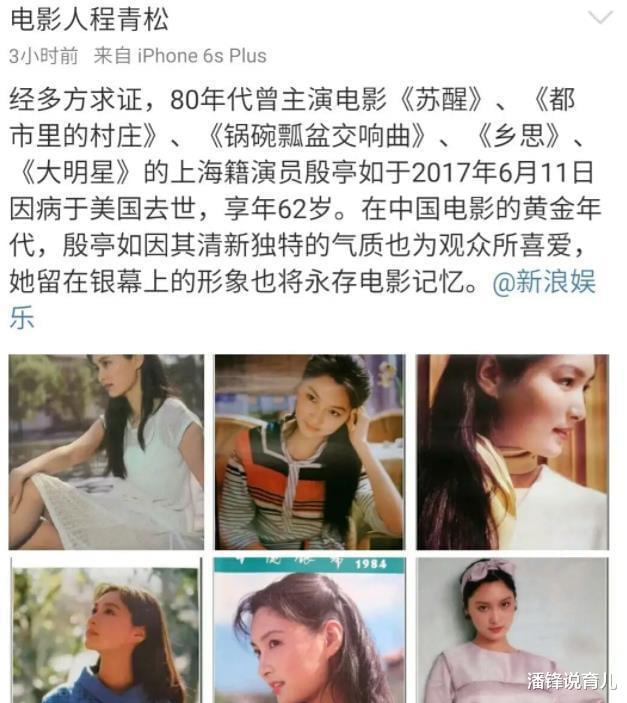The image size is (627, 703).
Task: Open 电影人程青松's profile
Action: (x=89, y=18)
